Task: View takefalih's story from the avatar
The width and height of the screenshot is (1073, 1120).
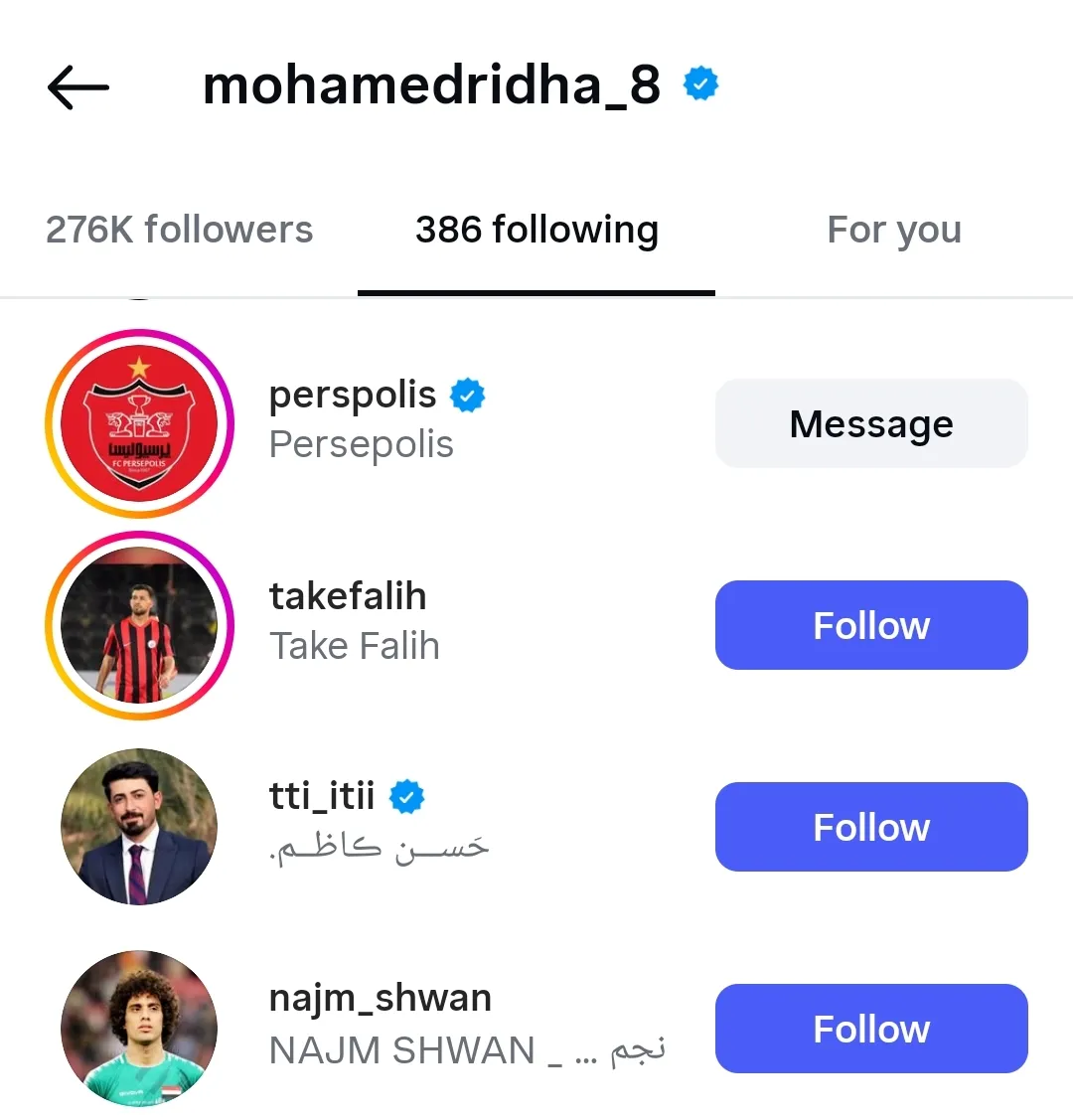Action: click(139, 625)
